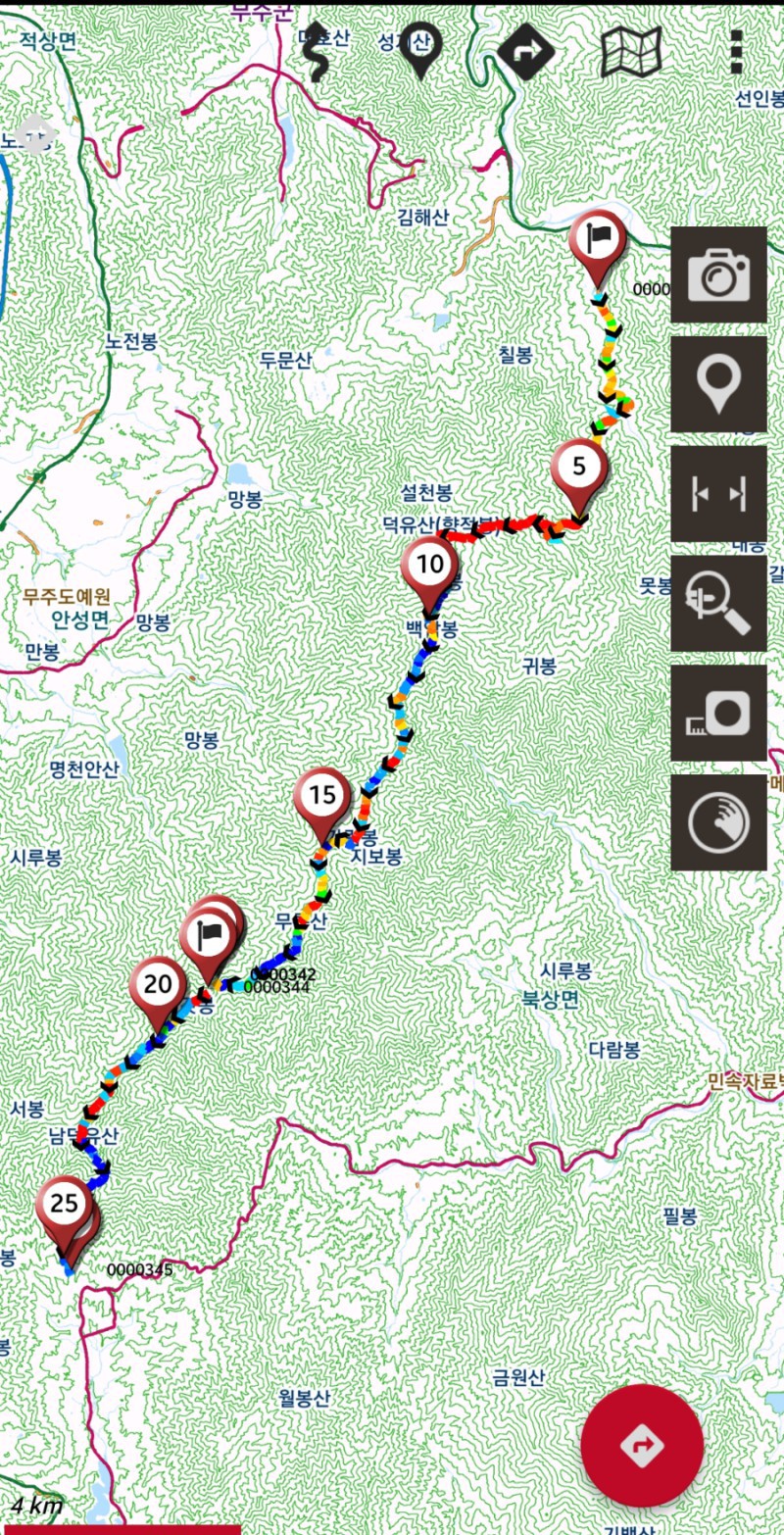Open the radar dial button on the side panel
The height and width of the screenshot is (1535, 784).
click(718, 823)
